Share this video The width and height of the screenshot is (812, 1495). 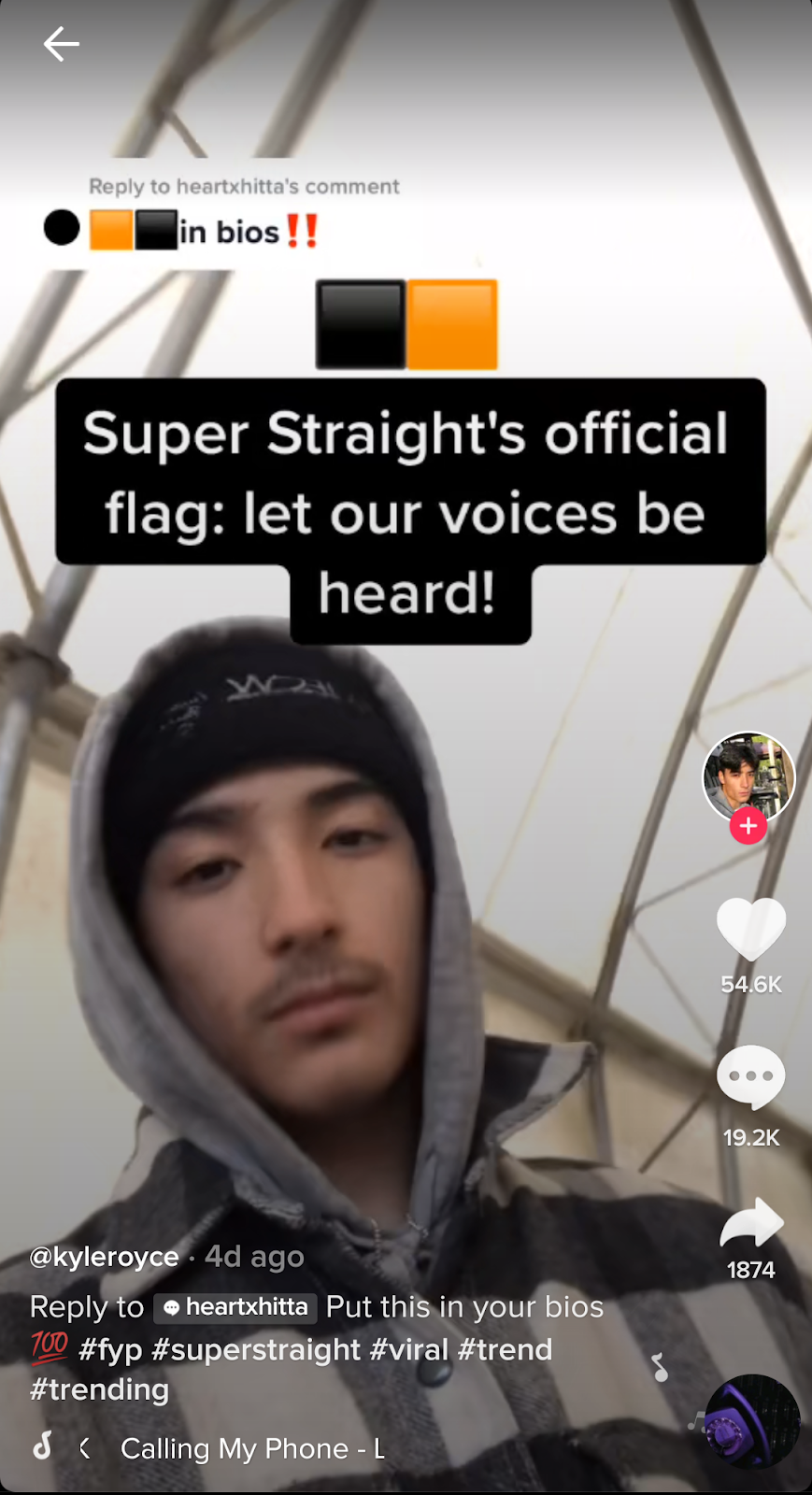tap(751, 1223)
